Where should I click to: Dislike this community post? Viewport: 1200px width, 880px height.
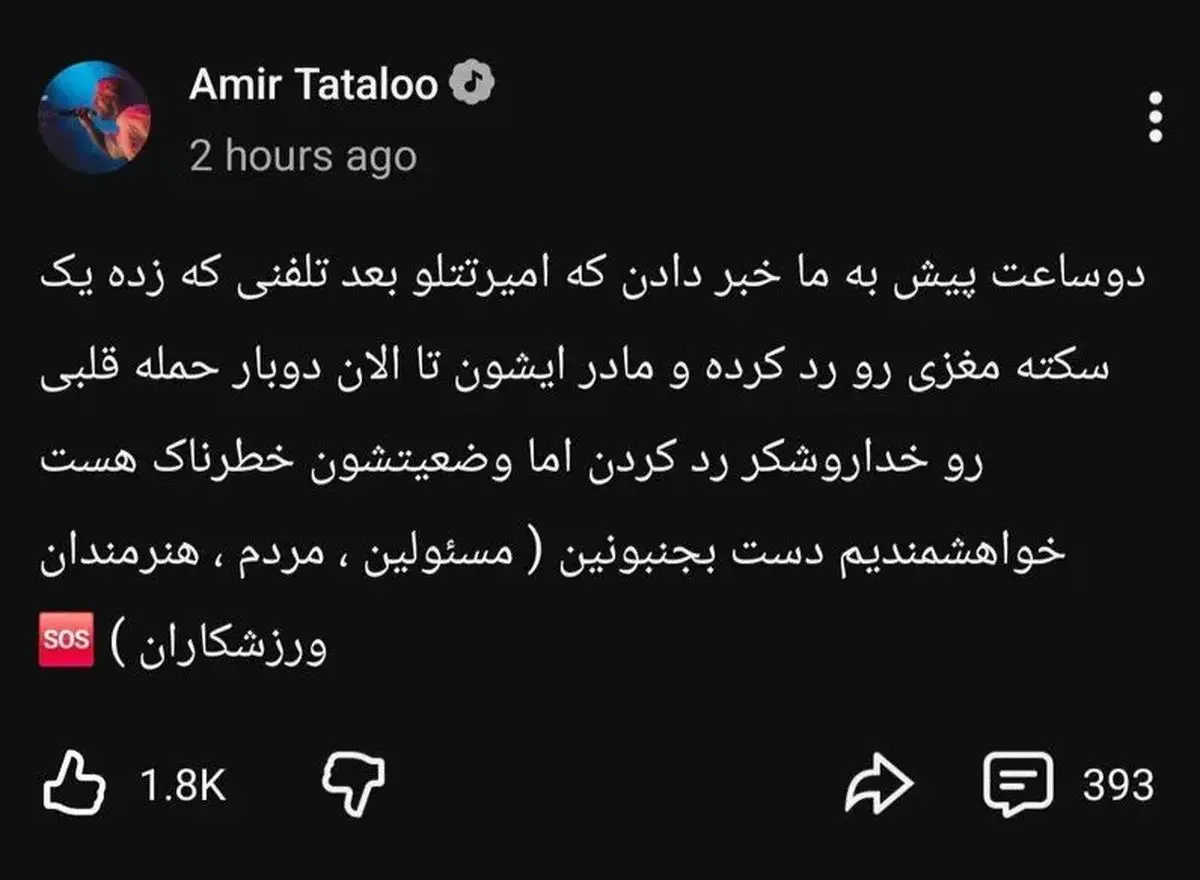coord(353,785)
